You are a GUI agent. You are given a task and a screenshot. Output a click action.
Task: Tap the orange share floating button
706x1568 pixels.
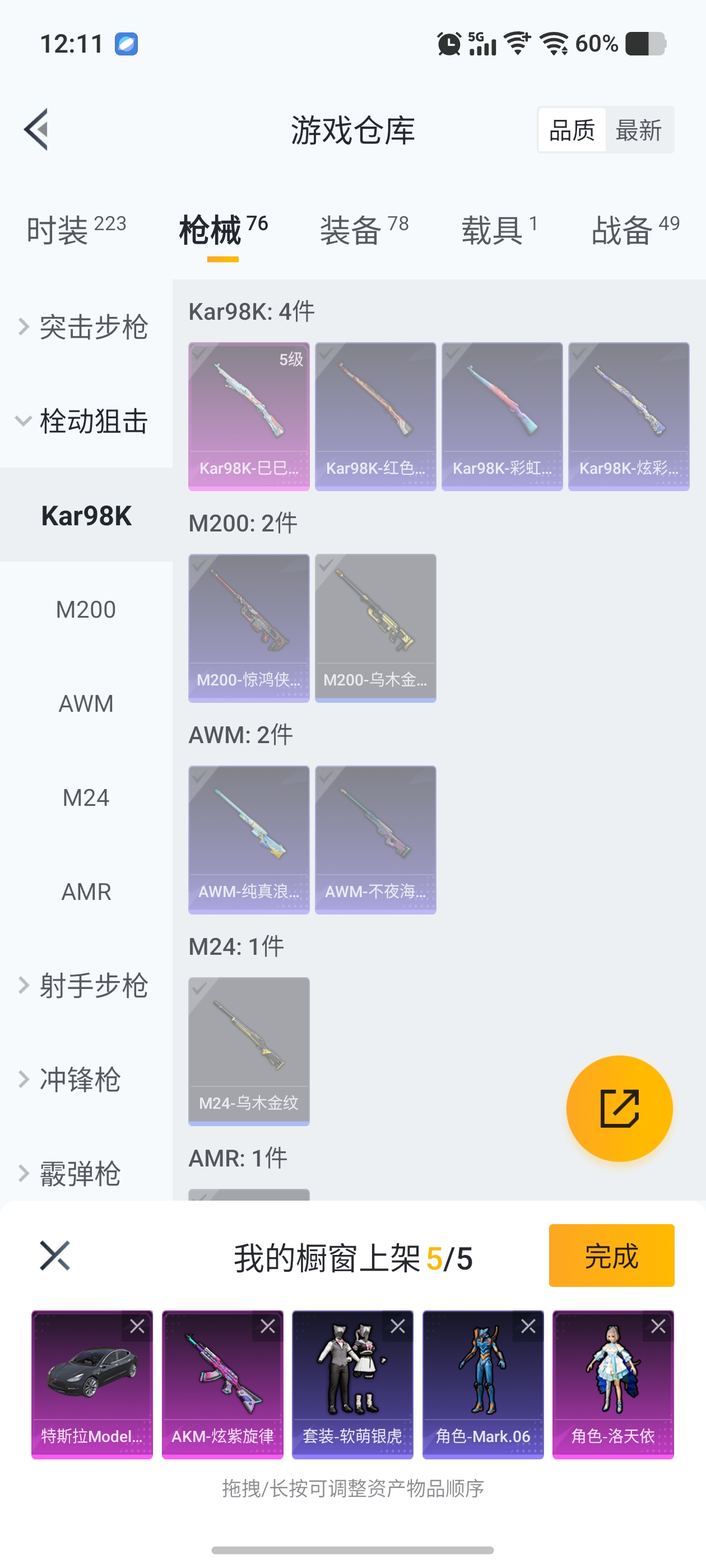pos(619,1108)
